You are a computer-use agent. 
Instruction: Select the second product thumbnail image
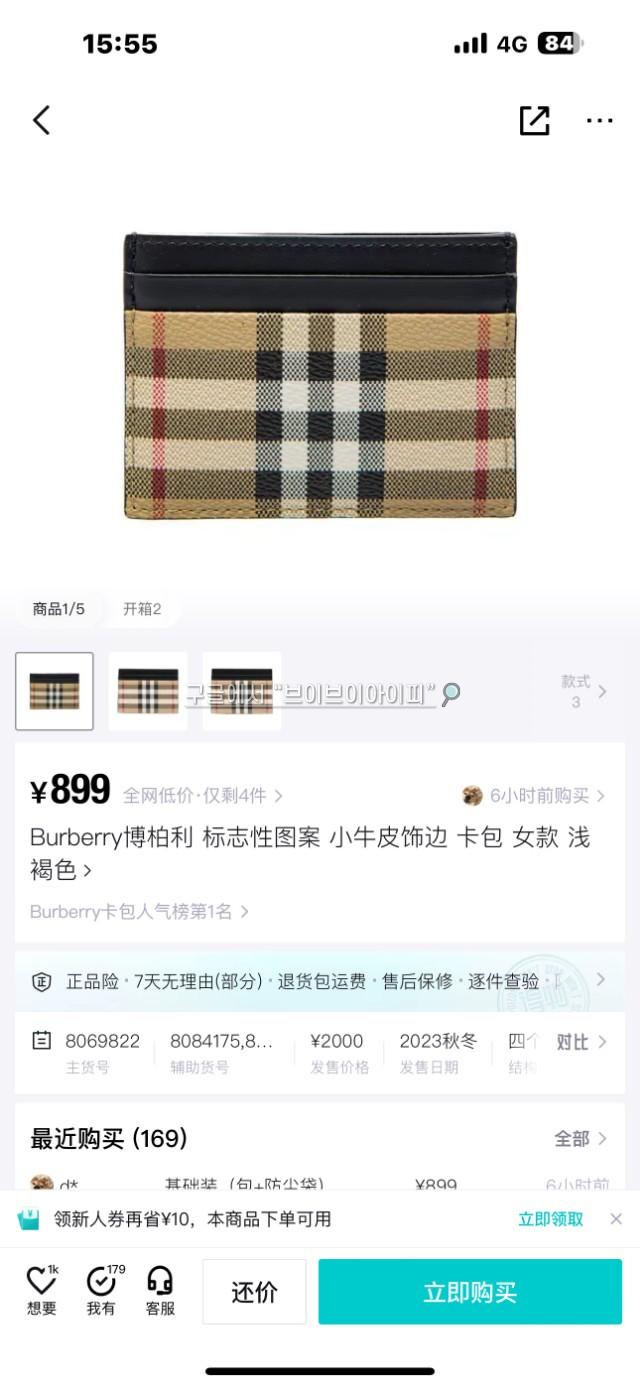(x=148, y=691)
